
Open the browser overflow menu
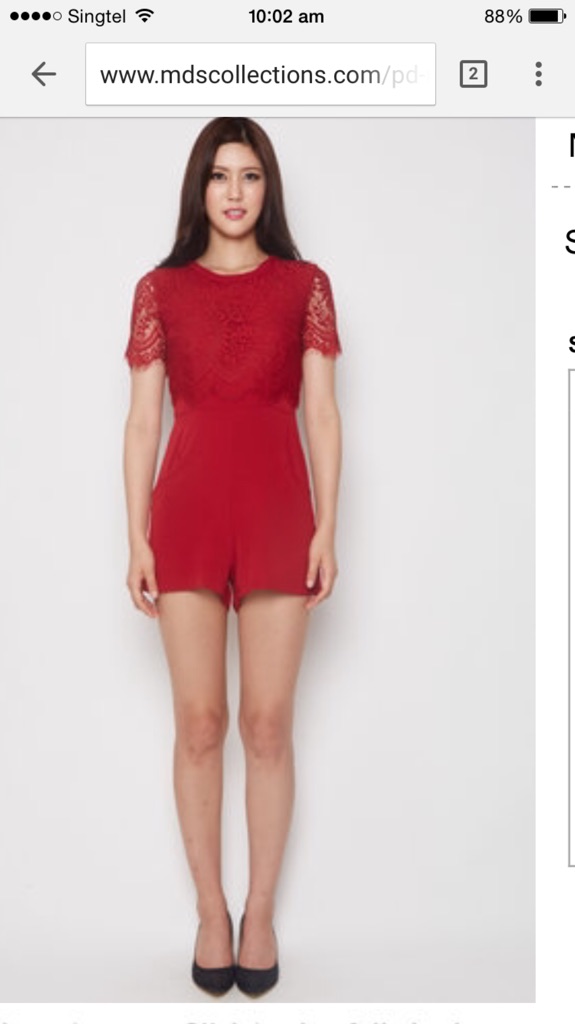pos(538,74)
